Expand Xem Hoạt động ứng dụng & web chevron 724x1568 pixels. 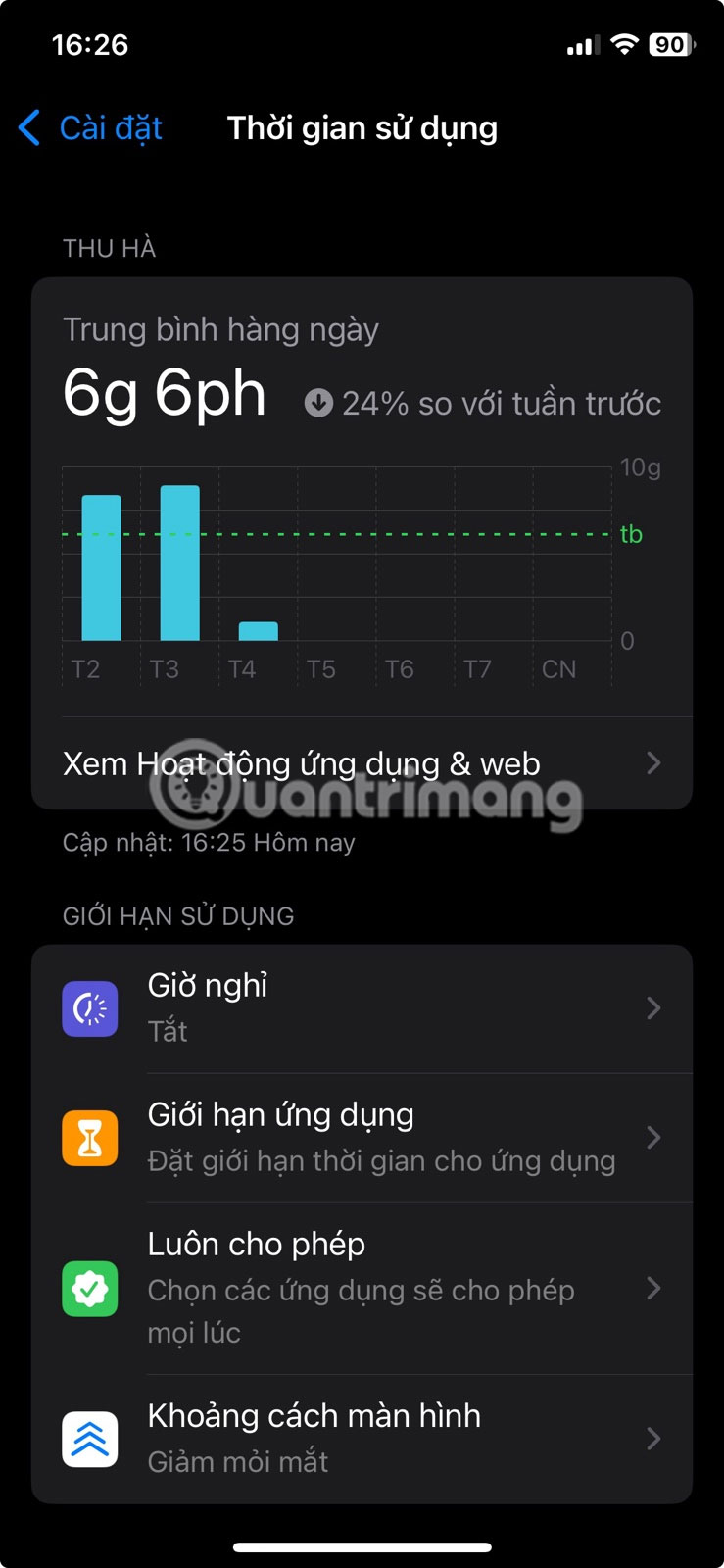(653, 763)
